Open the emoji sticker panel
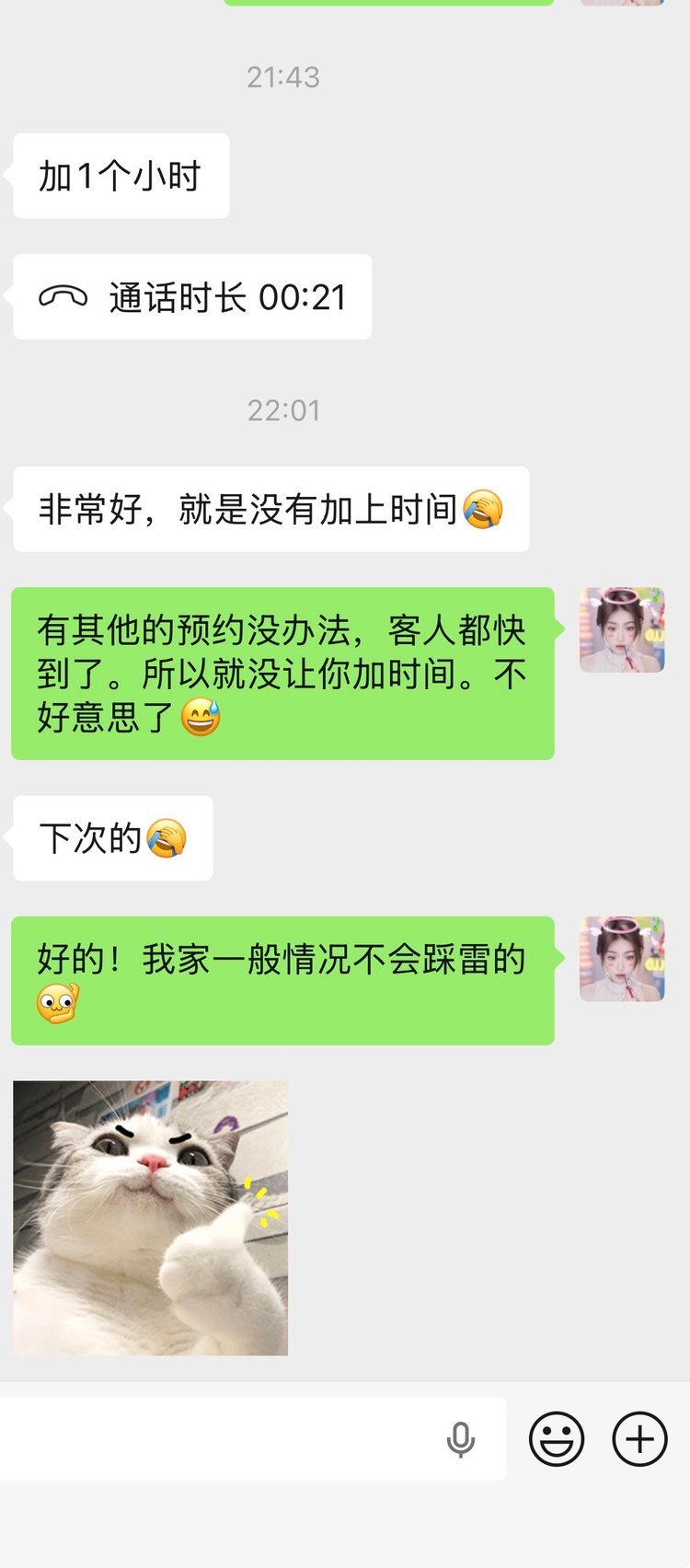 coord(557,1439)
